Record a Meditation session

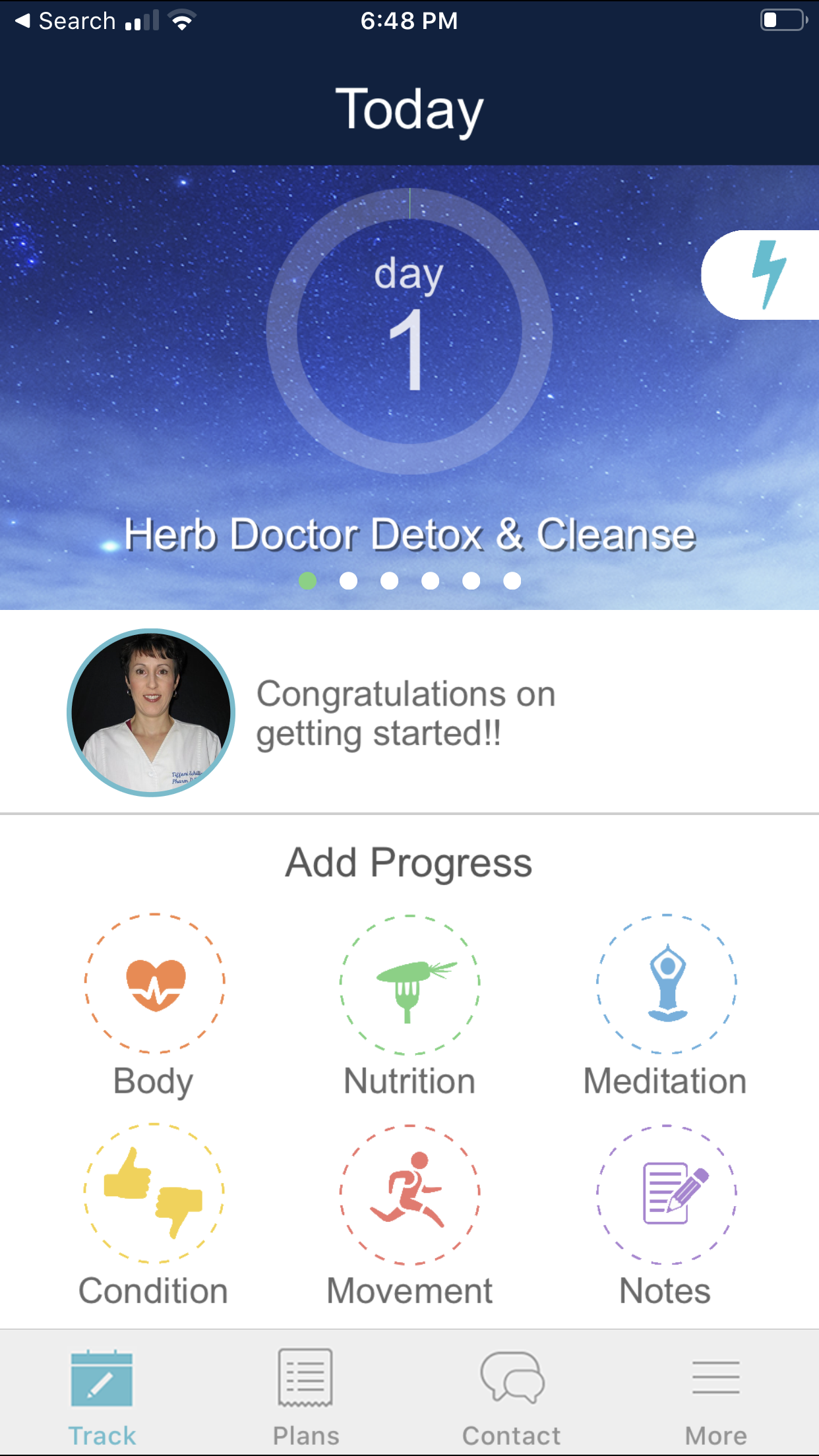666,983
